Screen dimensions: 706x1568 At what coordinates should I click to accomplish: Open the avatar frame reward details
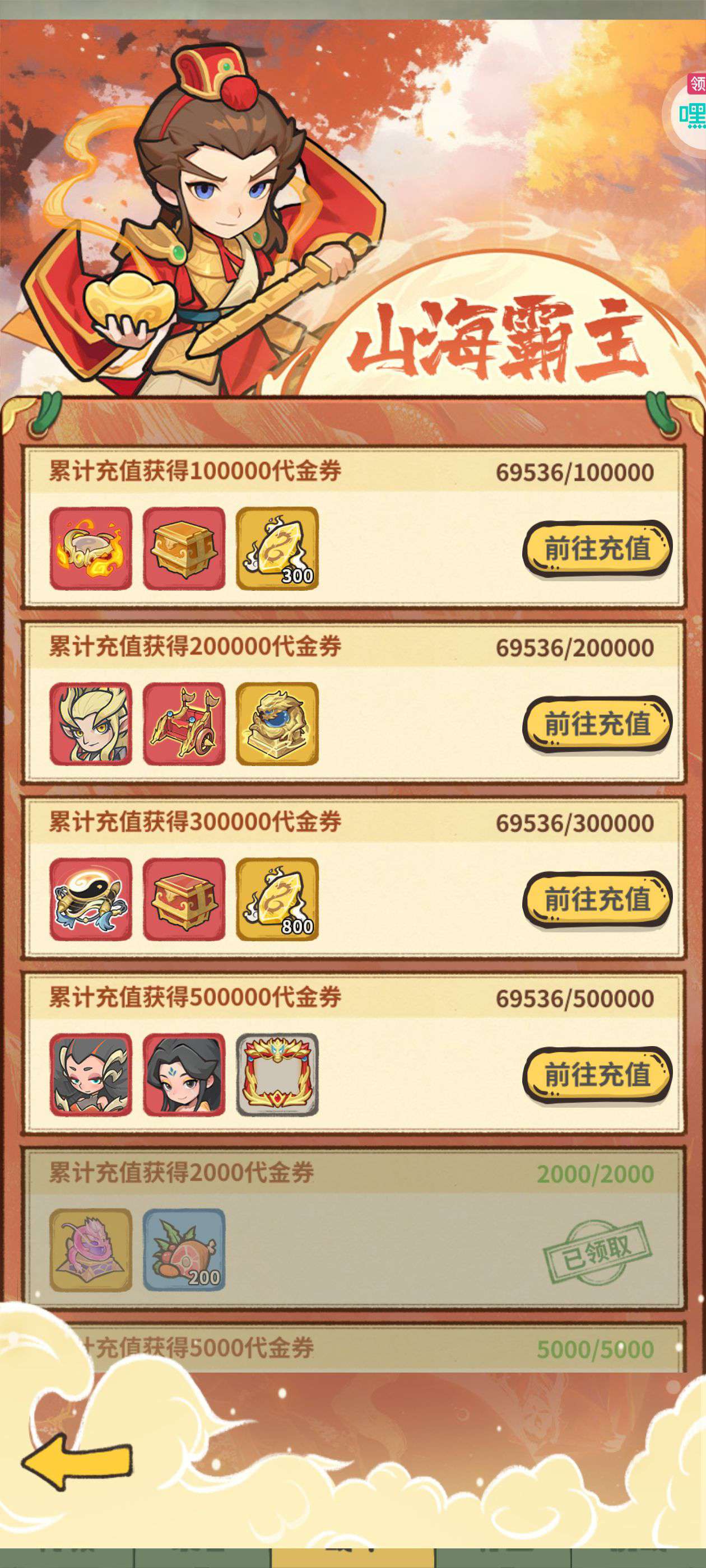(x=277, y=1074)
